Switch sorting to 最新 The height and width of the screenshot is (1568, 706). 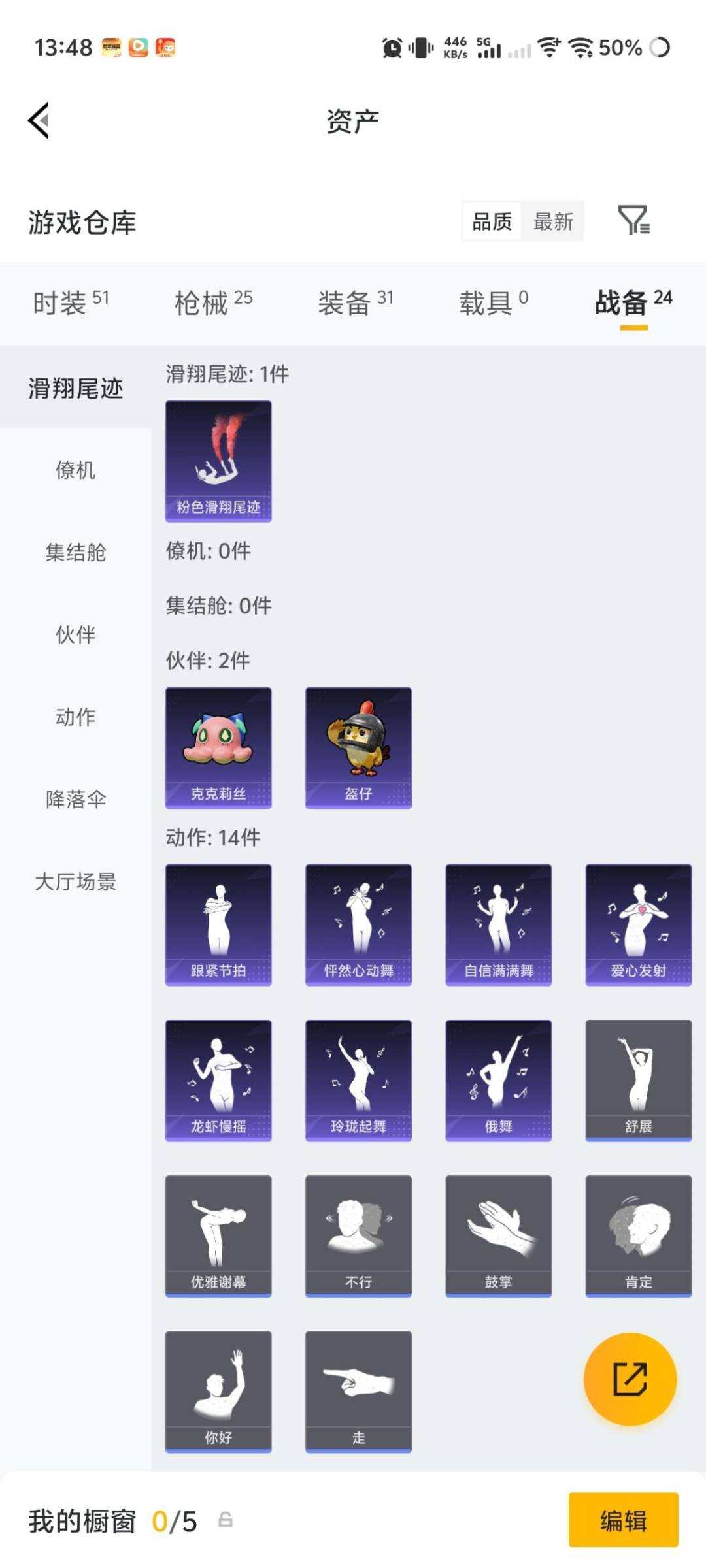point(554,222)
